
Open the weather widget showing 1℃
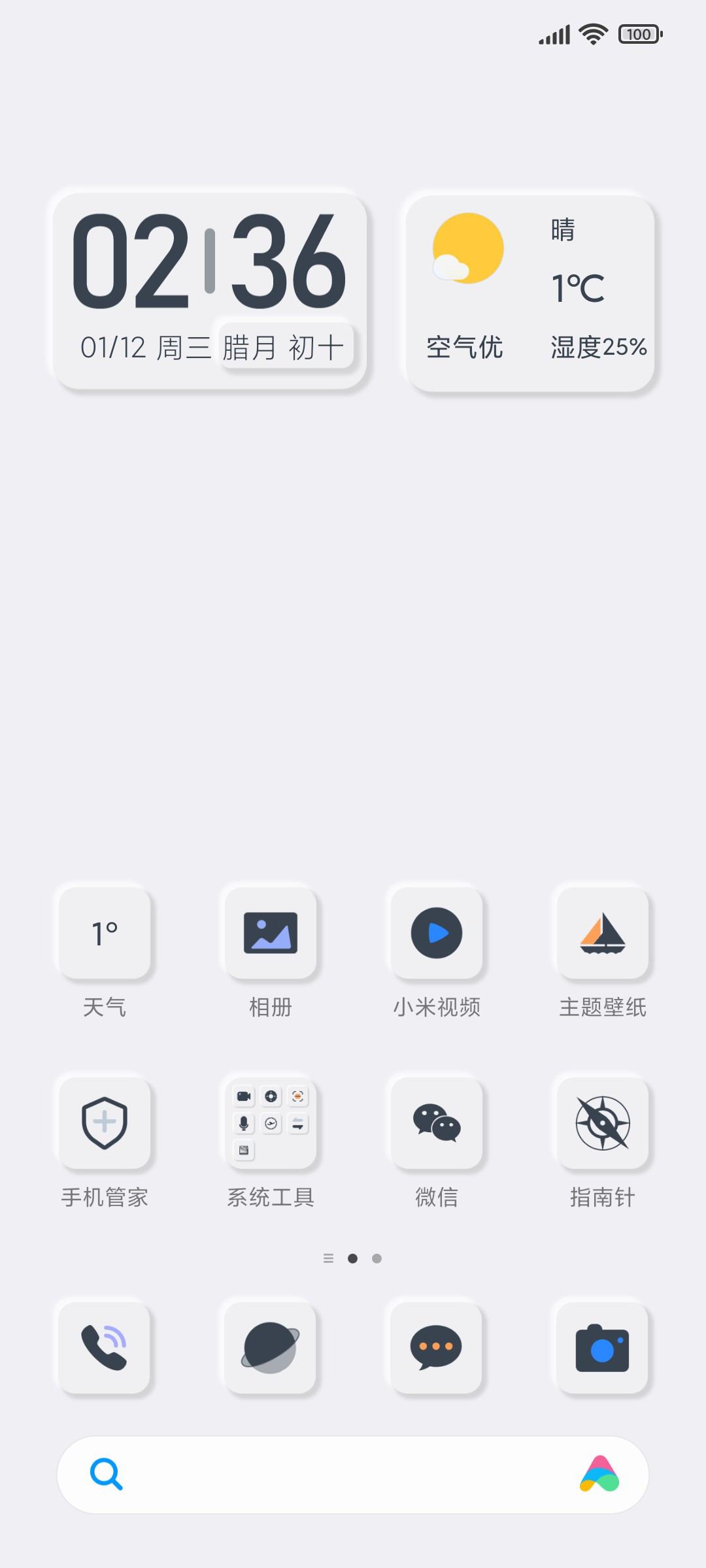point(530,294)
